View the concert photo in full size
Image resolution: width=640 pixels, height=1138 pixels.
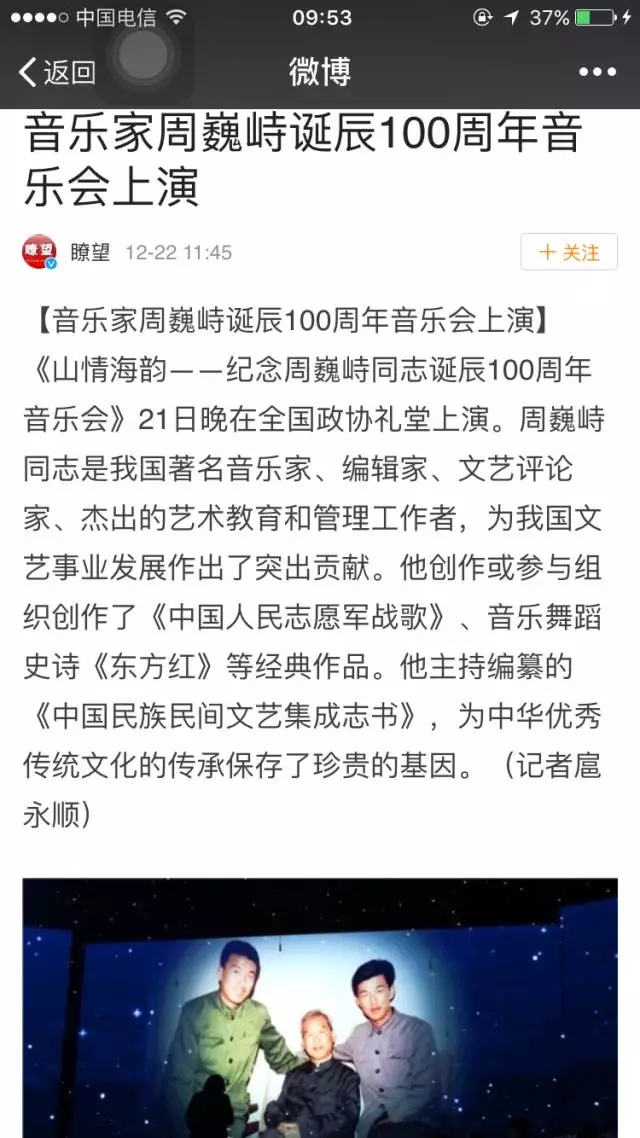click(x=320, y=1007)
